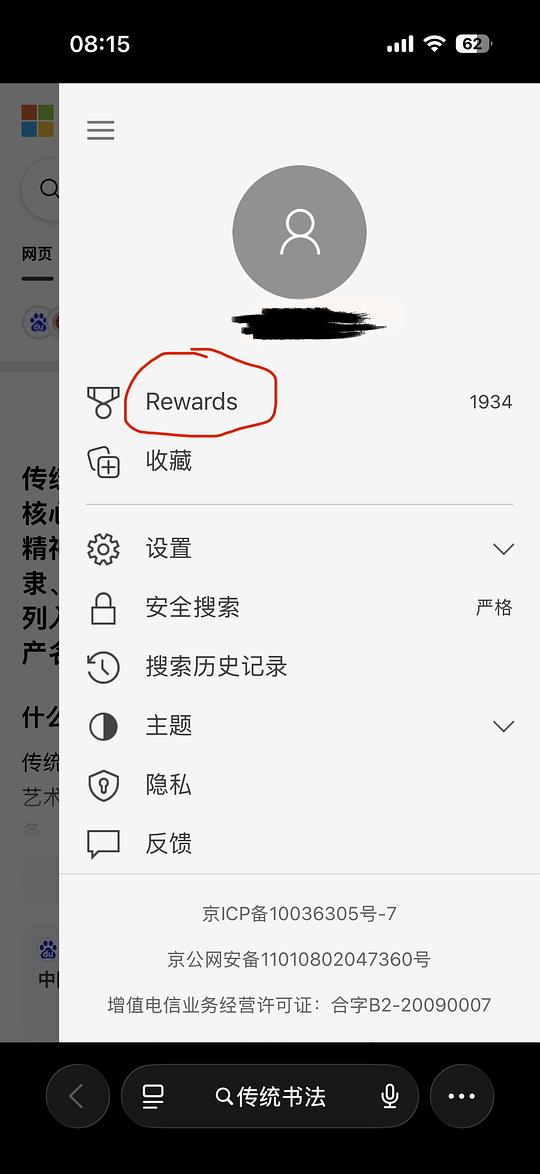
Task: View 搜索历史记录 search history
Action: pos(300,666)
